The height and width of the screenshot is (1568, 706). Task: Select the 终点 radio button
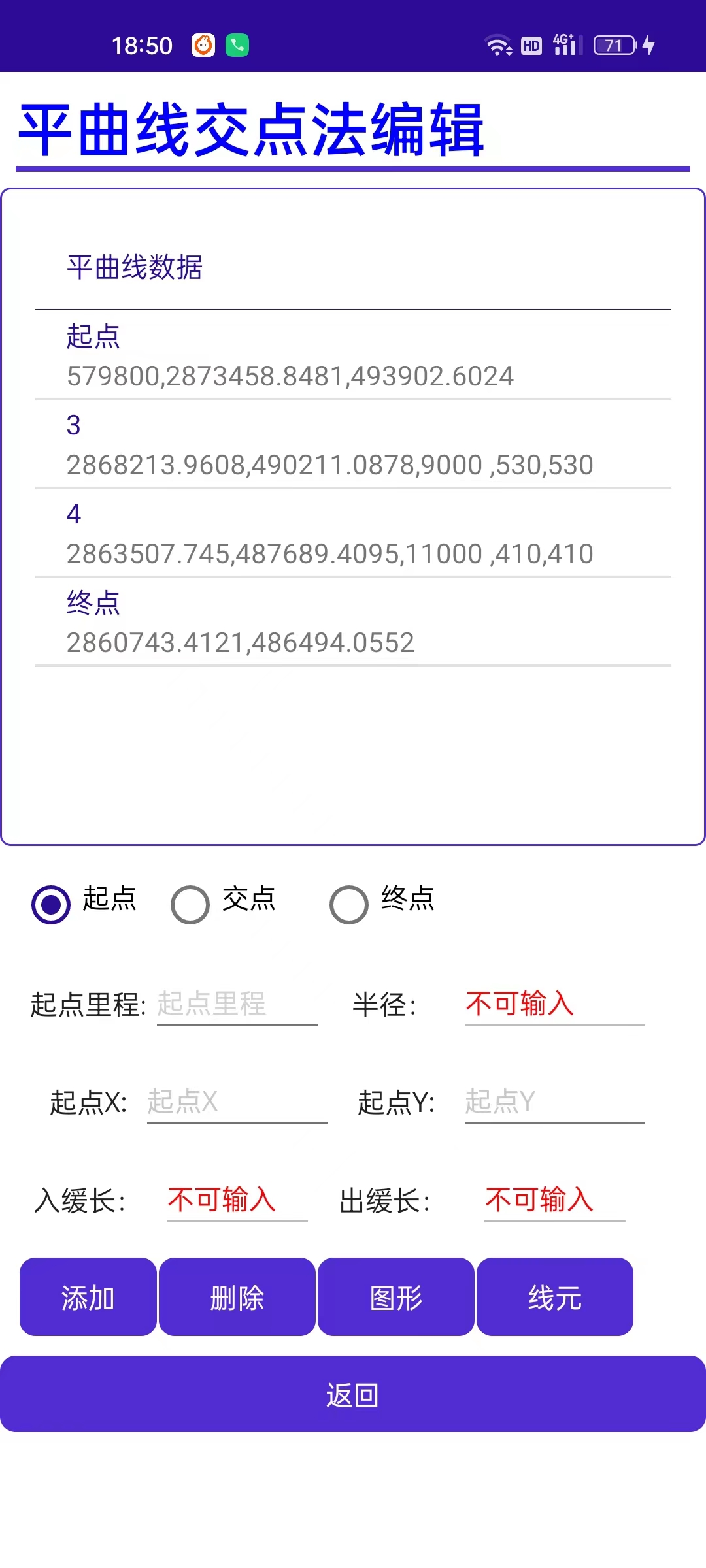pos(349,904)
